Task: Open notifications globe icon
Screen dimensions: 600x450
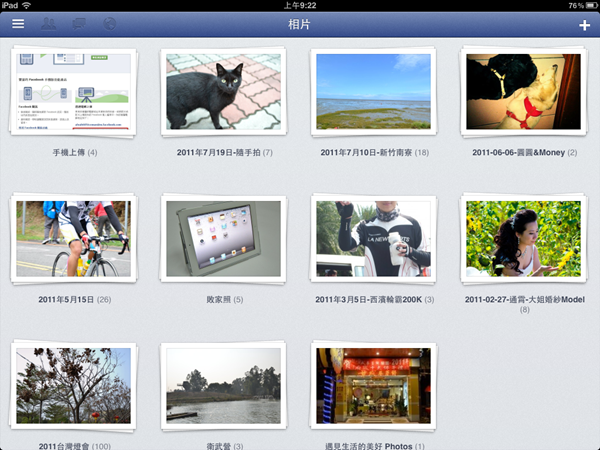Action: point(110,24)
